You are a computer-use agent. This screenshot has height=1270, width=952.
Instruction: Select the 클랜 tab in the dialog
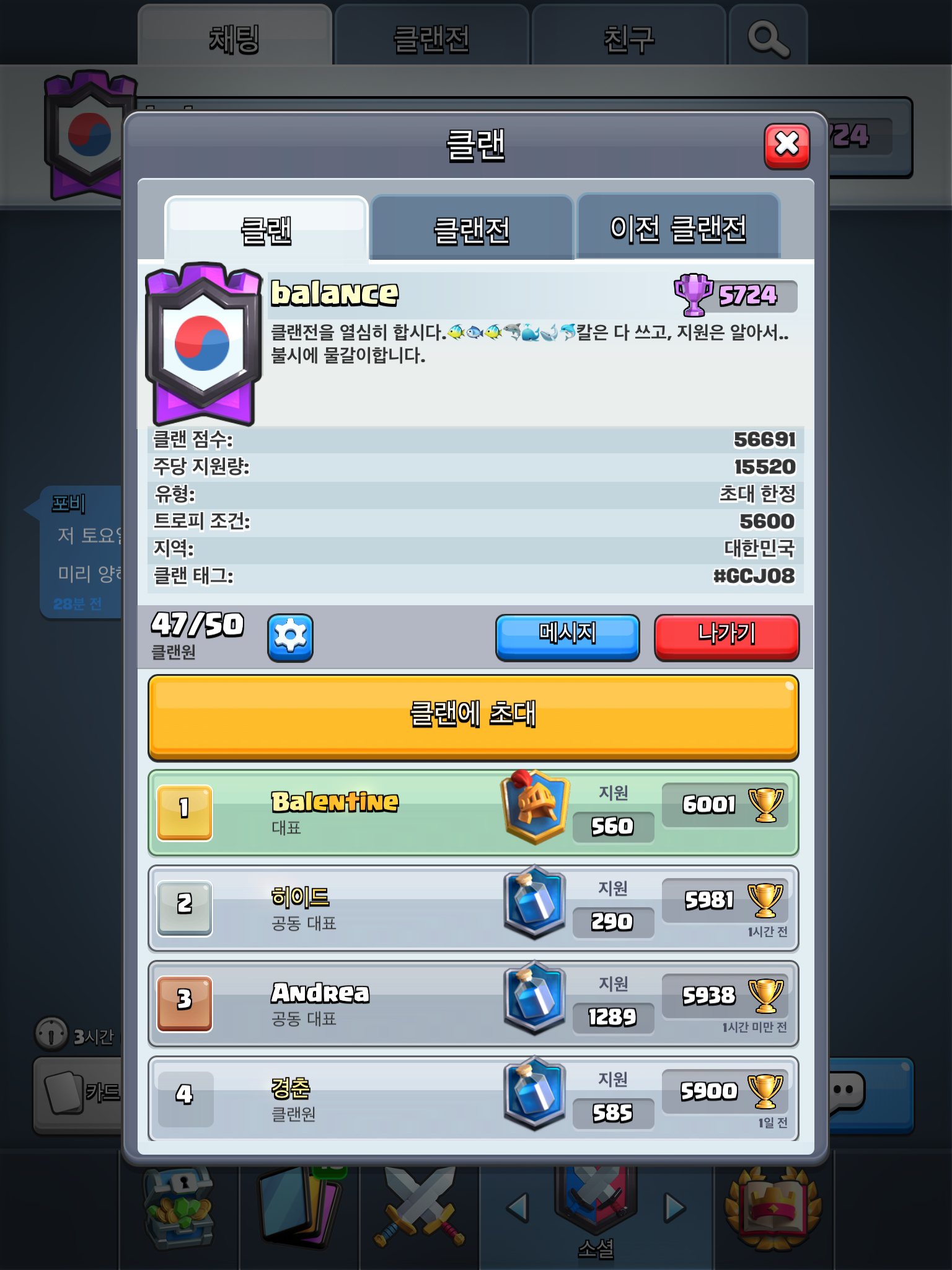[x=267, y=228]
